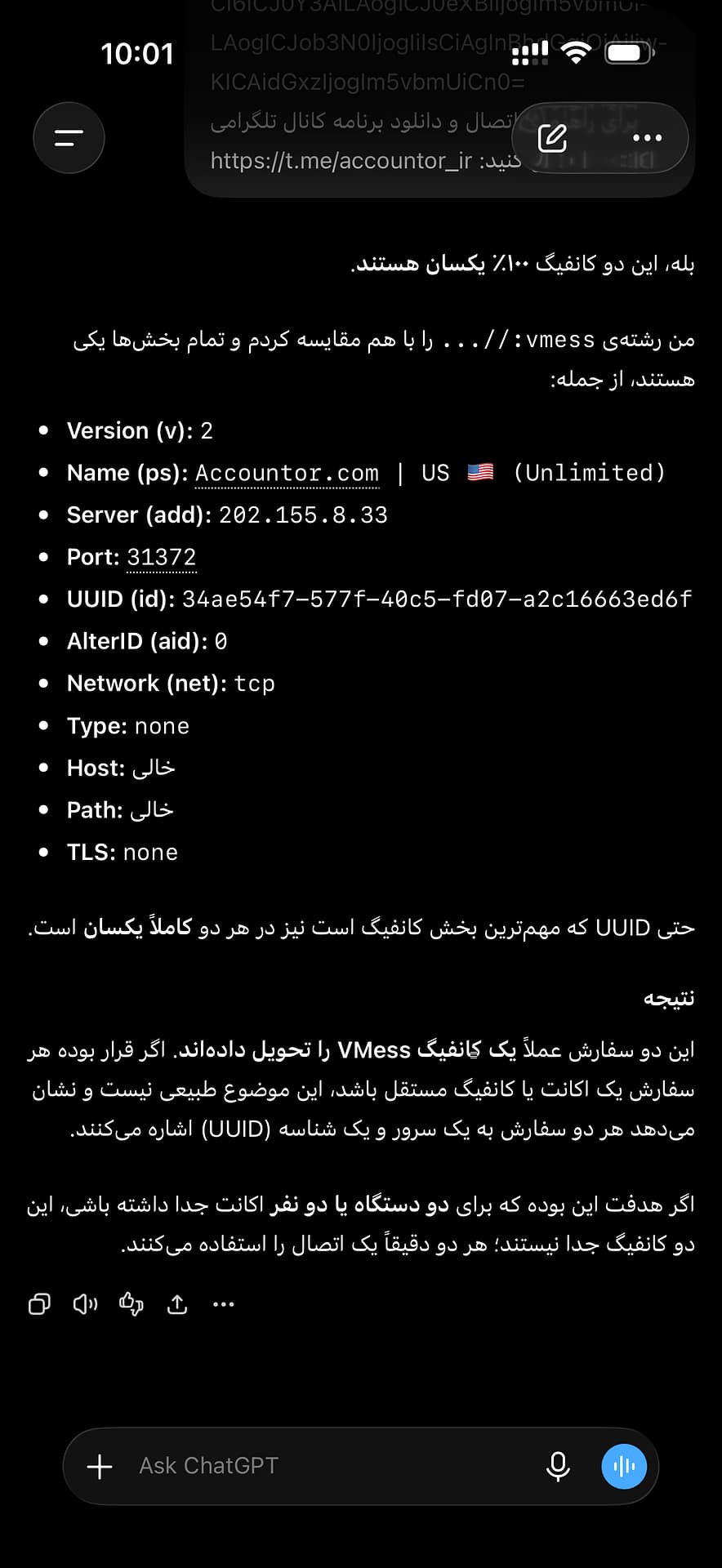This screenshot has width=722, height=1568.
Task: Copy the ChatGPT response
Action: pyautogui.click(x=39, y=1304)
